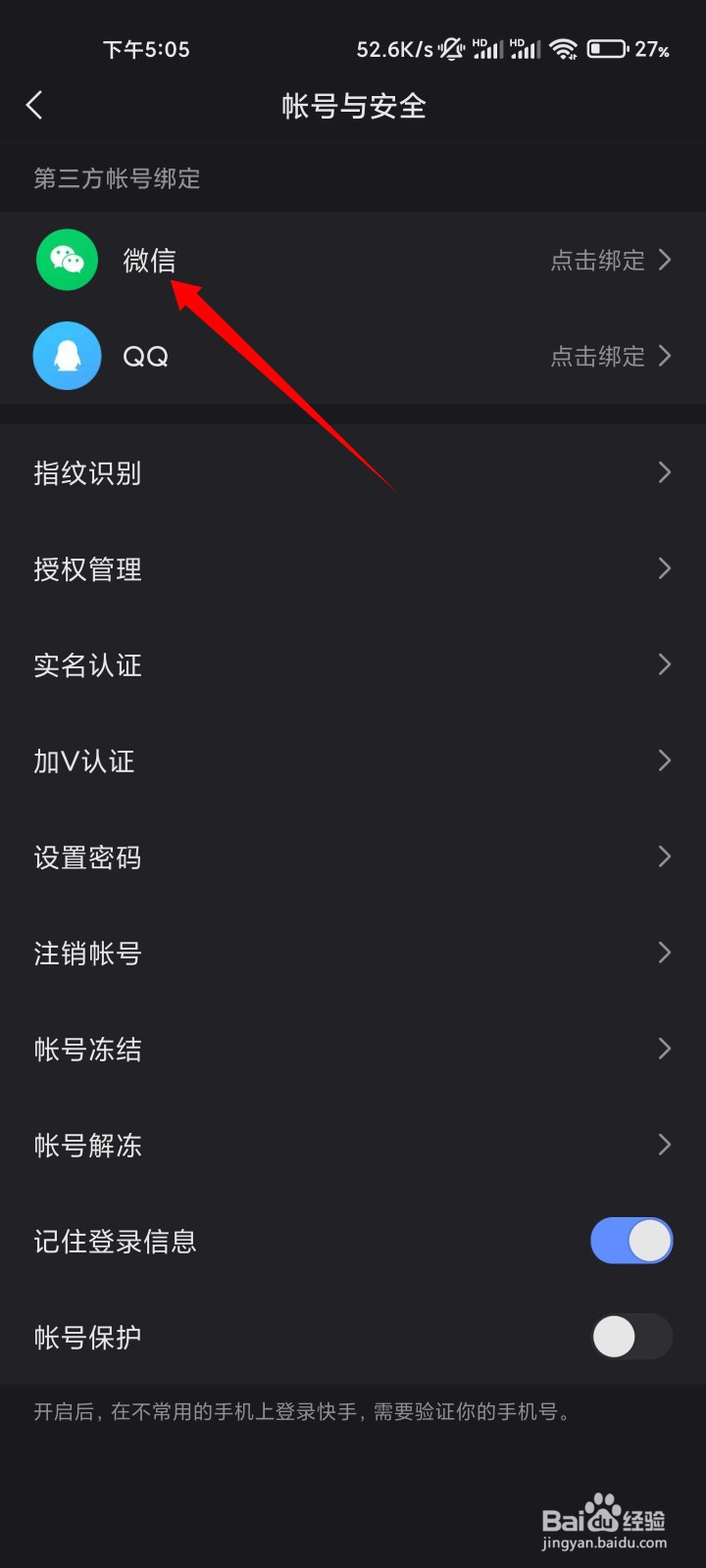This screenshot has height=1568, width=706.
Task: Open 加V认证 verification entry
Action: pos(353,760)
